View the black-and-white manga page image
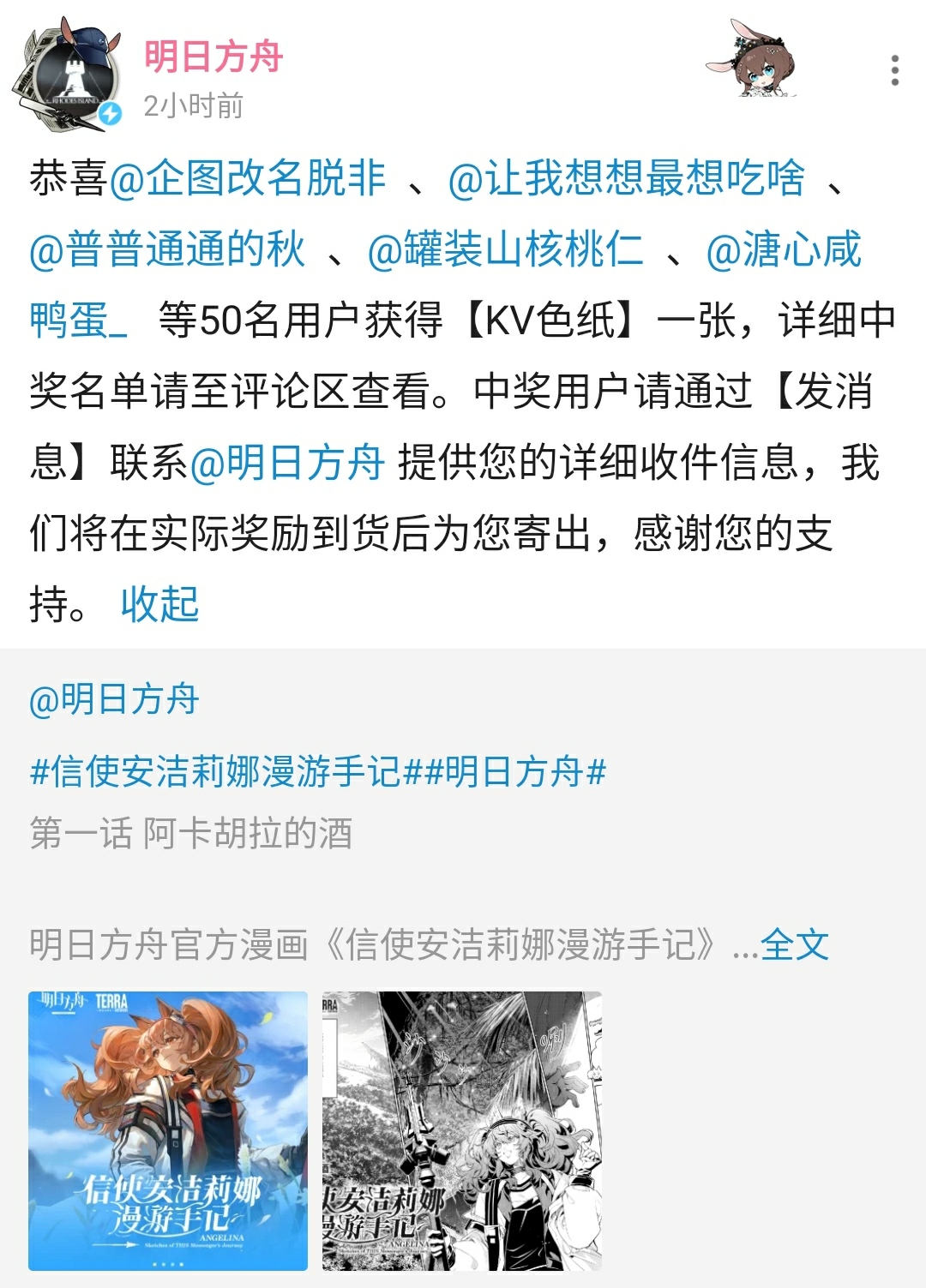This screenshot has height=1288, width=926. [462, 1130]
